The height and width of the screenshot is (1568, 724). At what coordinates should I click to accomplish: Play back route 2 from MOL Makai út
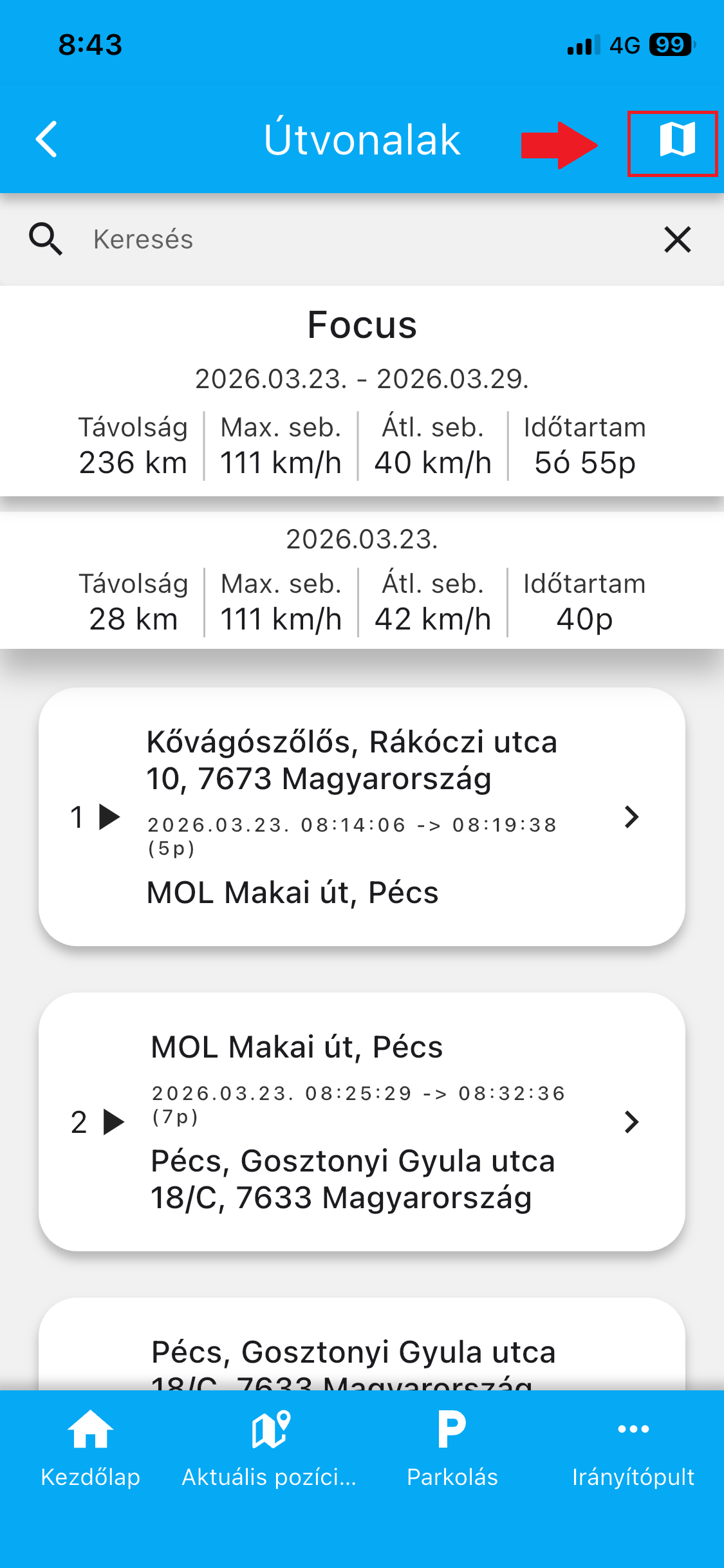tap(114, 1122)
